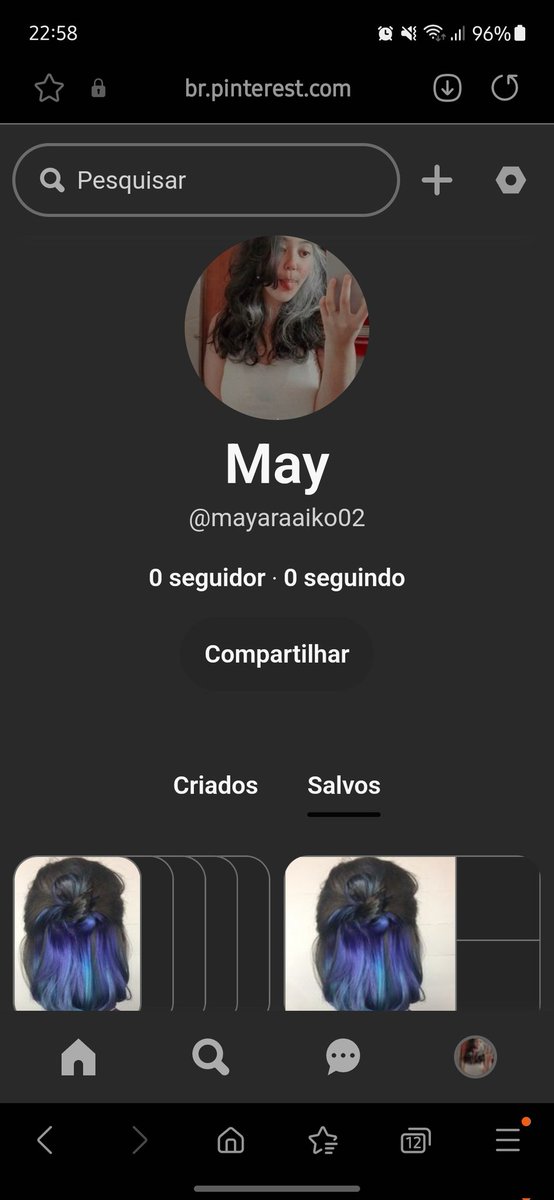The image size is (554, 1200).
Task: Open profile tab avatar in bottom bar
Action: click(x=476, y=1056)
